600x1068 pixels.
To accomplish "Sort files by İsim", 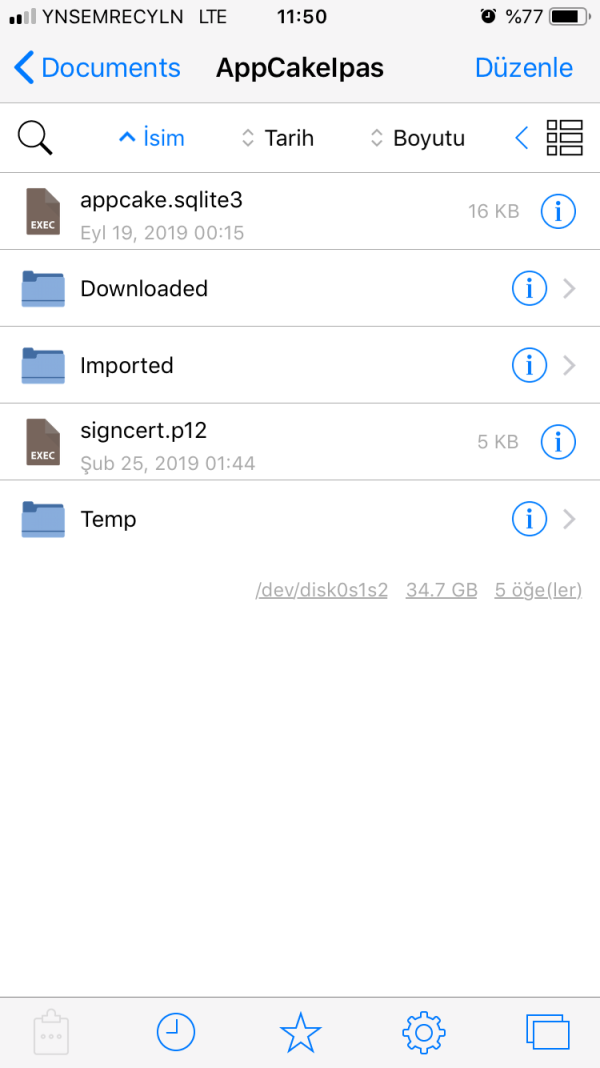I will click(152, 138).
